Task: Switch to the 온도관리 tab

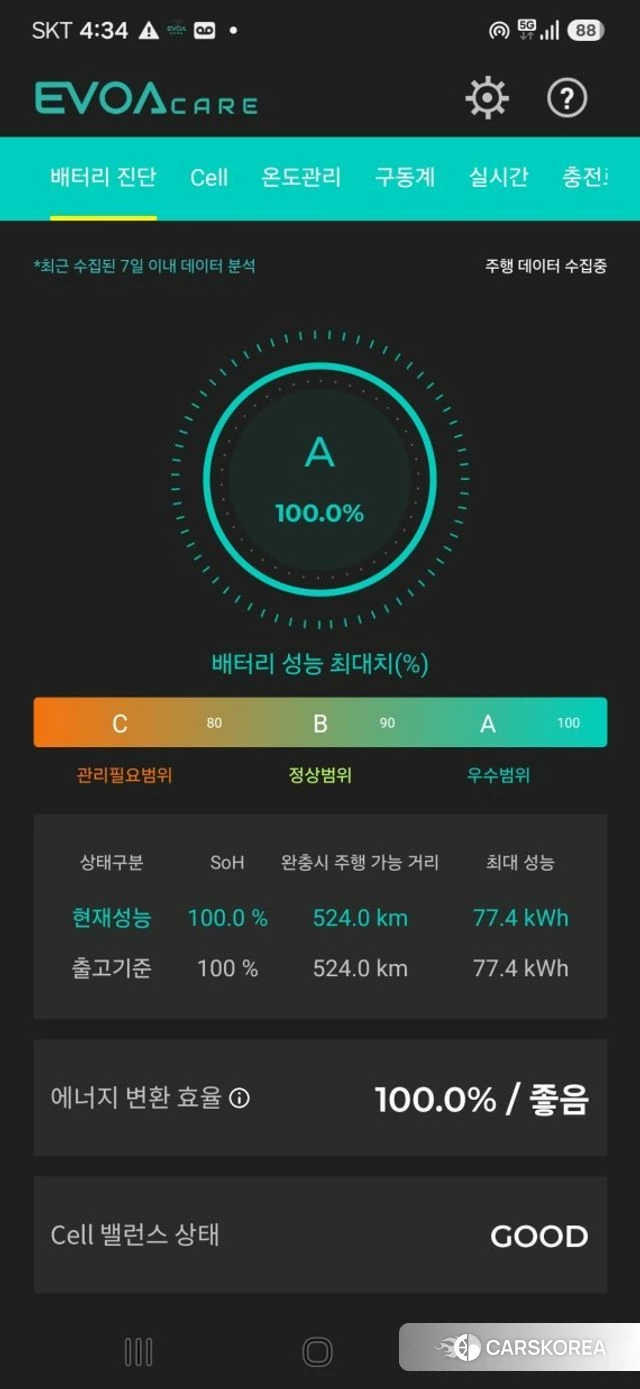Action: pos(301,177)
